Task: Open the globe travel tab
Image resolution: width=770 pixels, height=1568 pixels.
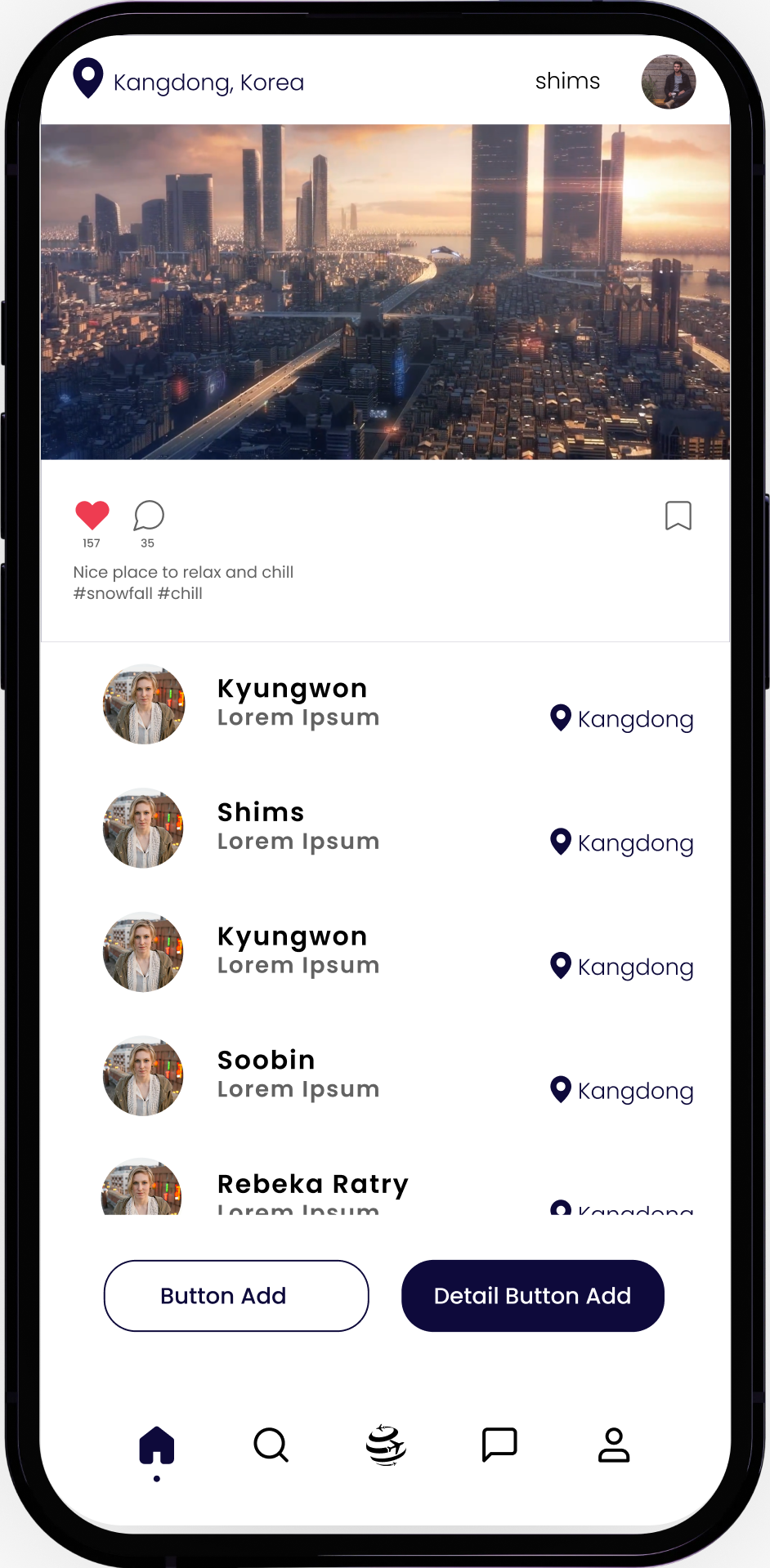Action: [386, 1445]
